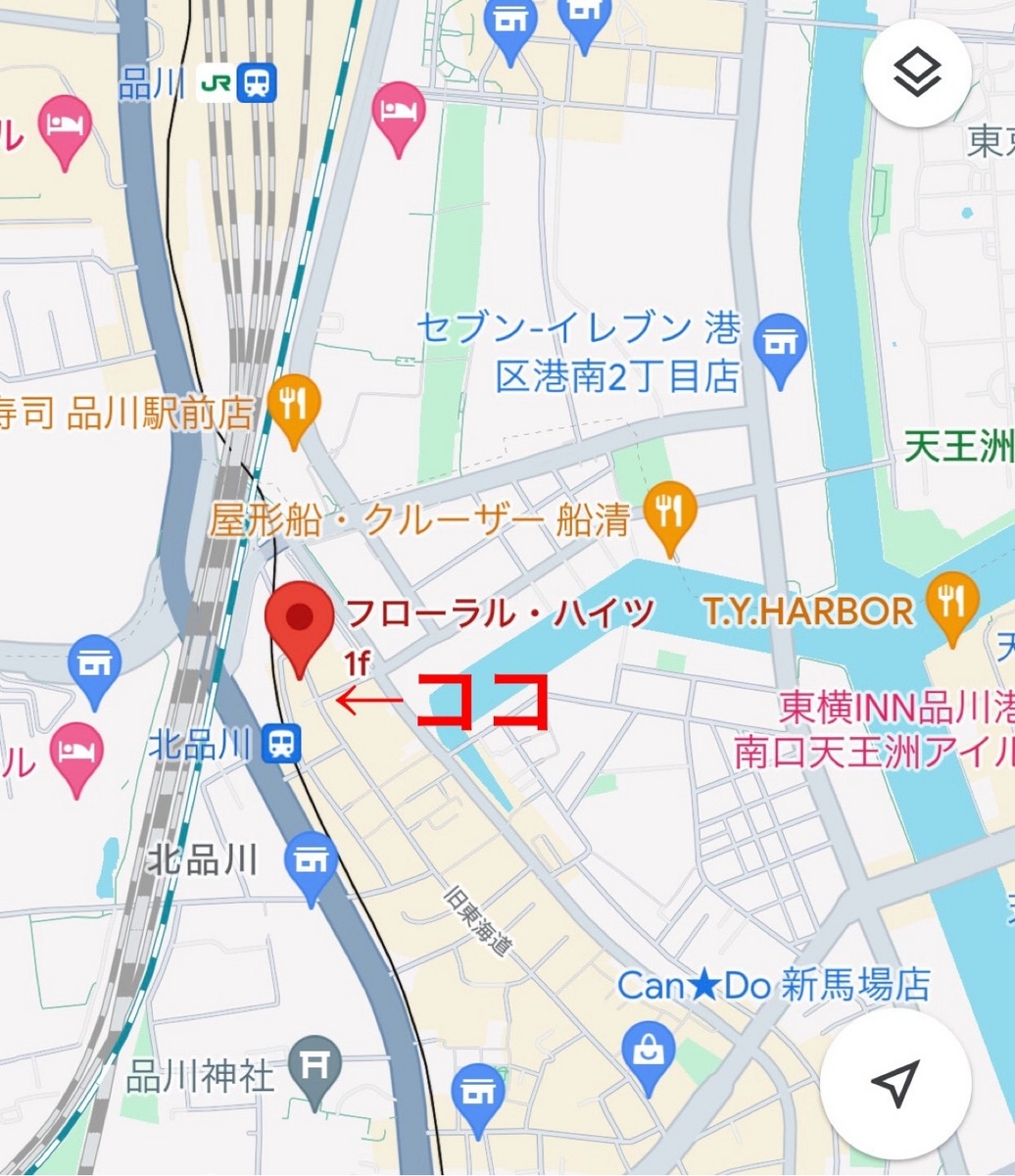Center map on my current location

(895, 1084)
